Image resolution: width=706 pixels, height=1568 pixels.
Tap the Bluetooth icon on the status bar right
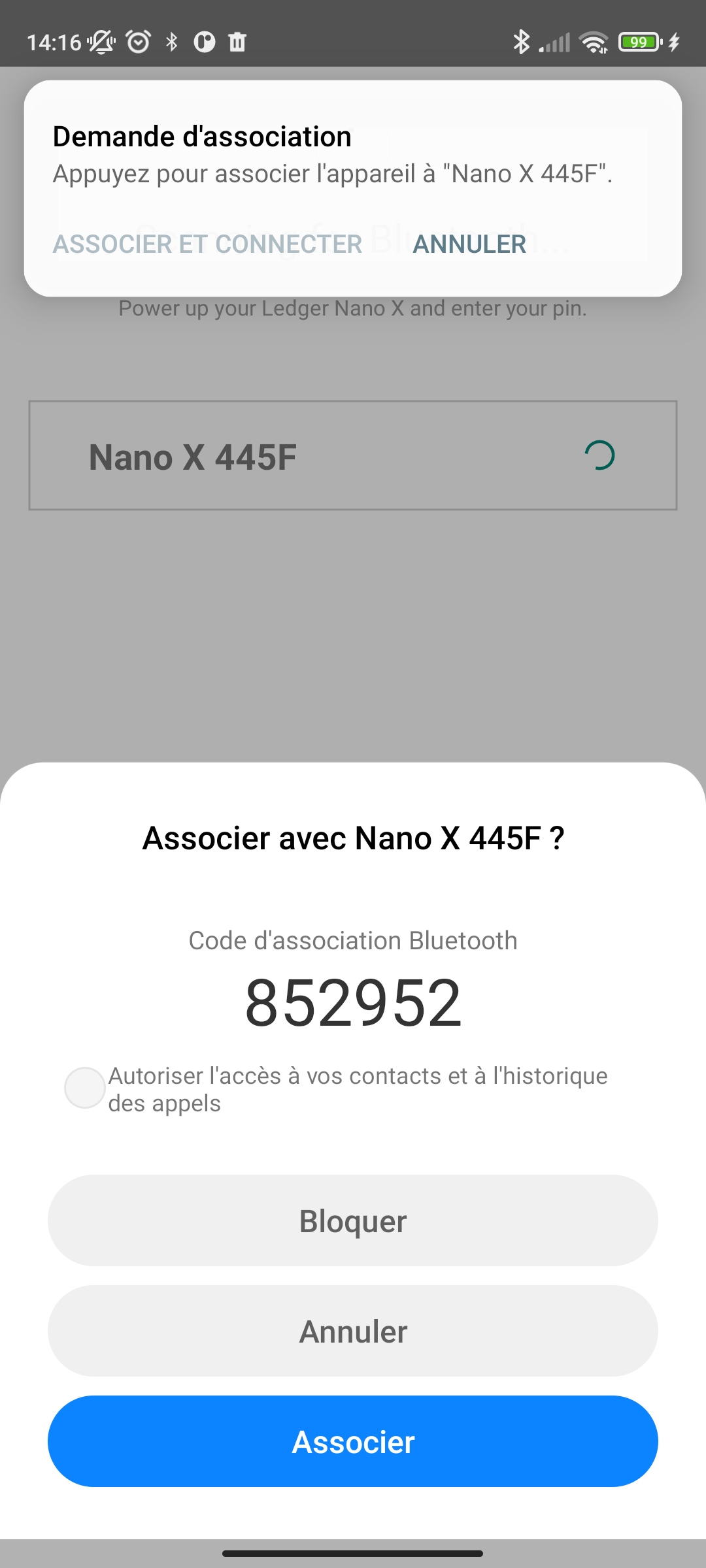(522, 42)
